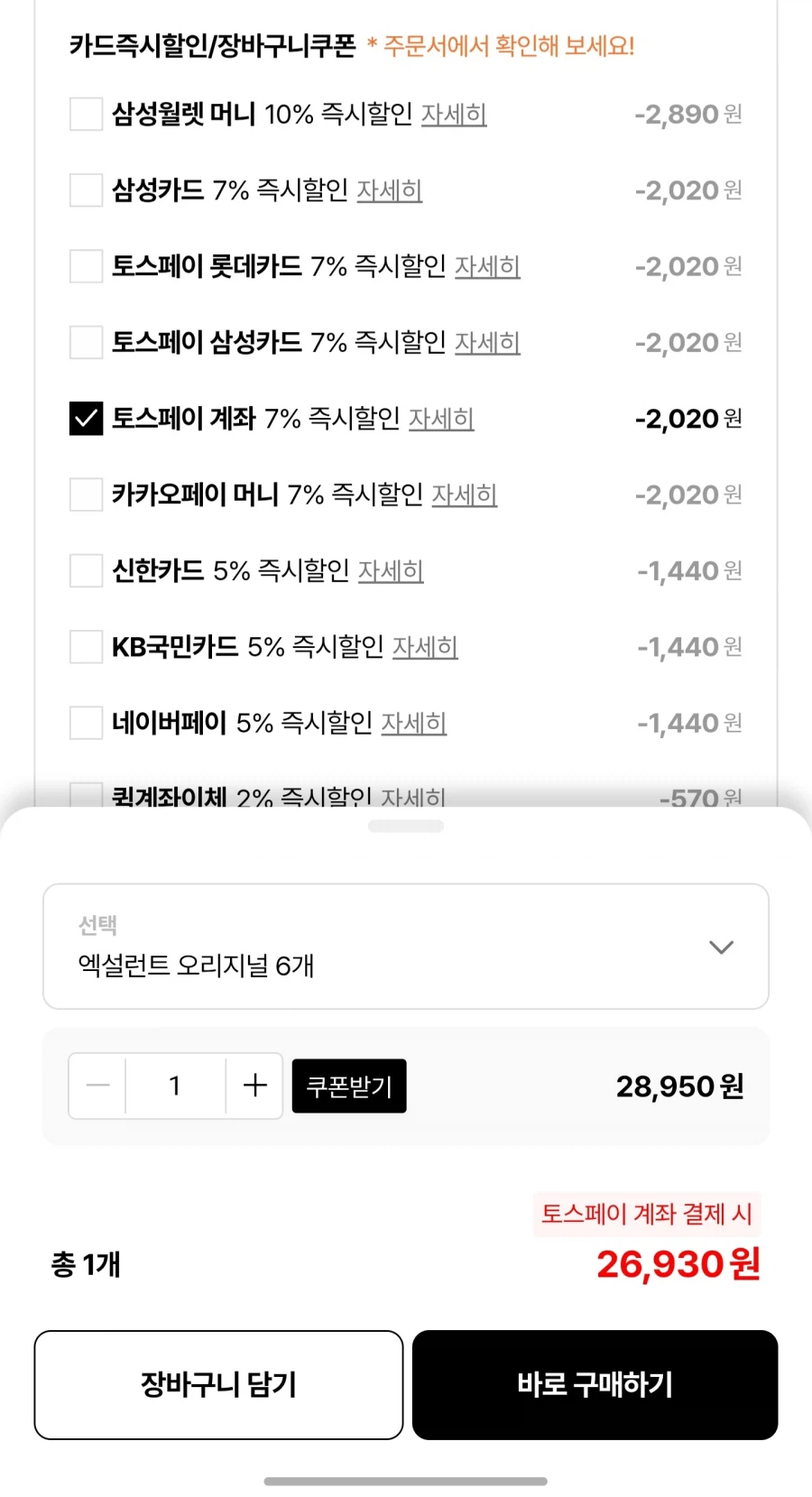Select the 토스페이 롯데카드 7% discount

[x=85, y=267]
